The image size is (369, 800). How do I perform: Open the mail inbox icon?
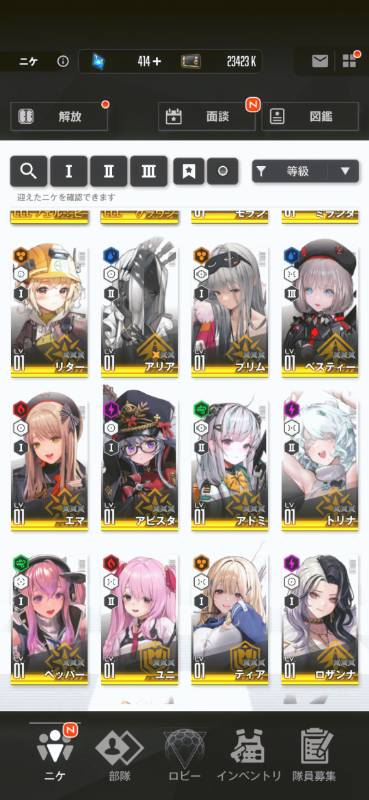(319, 61)
